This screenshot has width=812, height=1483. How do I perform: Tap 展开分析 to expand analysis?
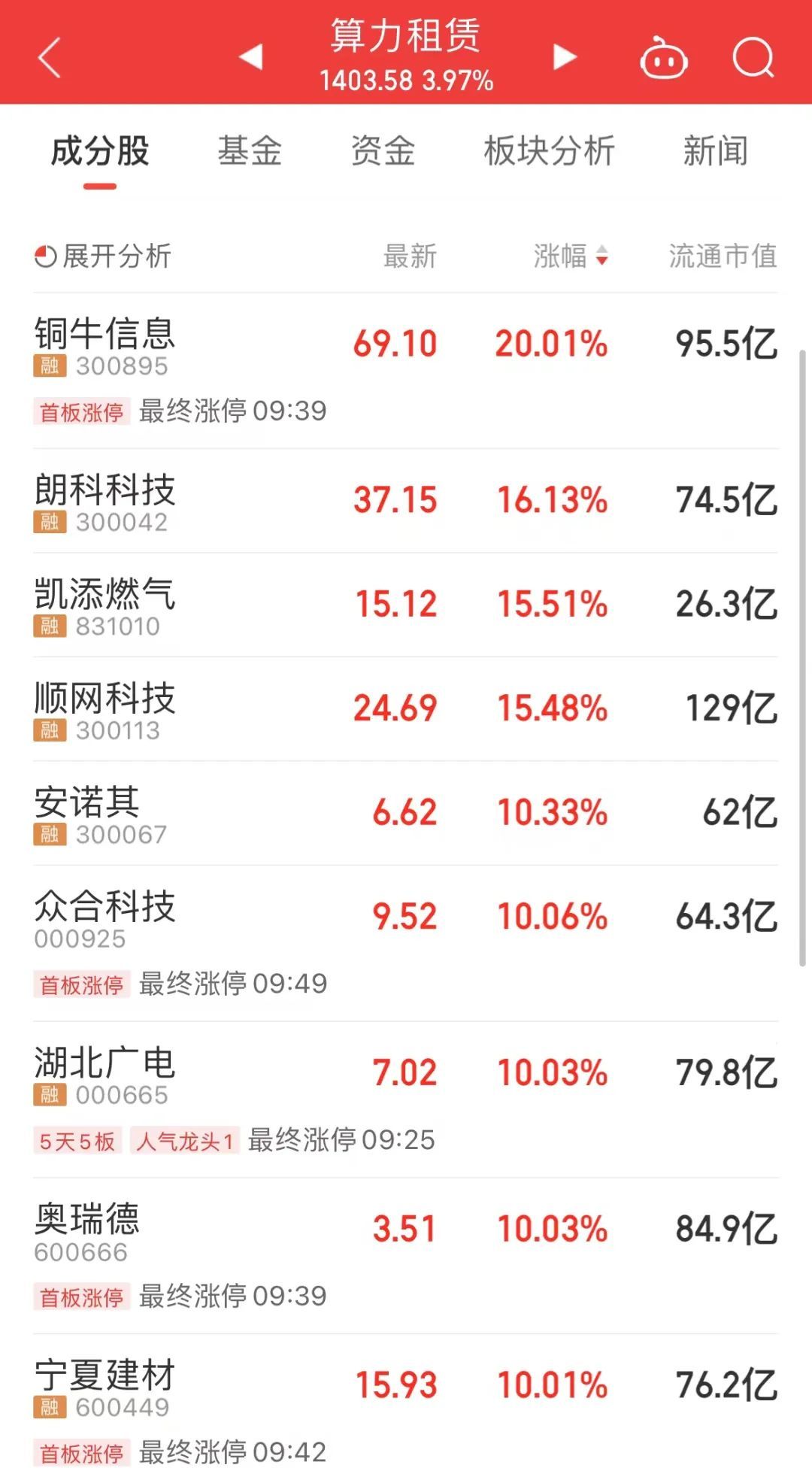[103, 256]
